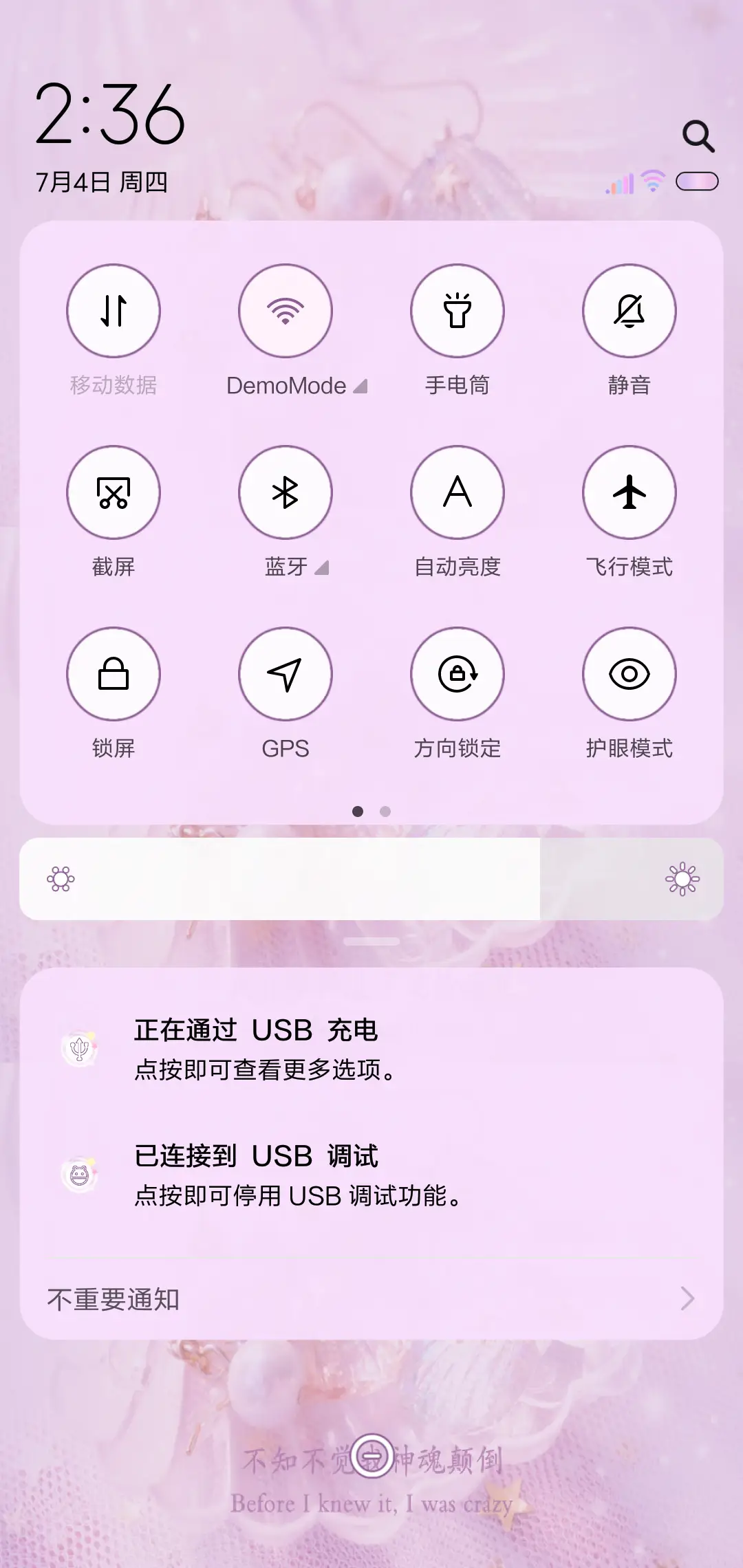Tap the lock screen (锁屏) tile
The width and height of the screenshot is (743, 1568).
(x=114, y=675)
